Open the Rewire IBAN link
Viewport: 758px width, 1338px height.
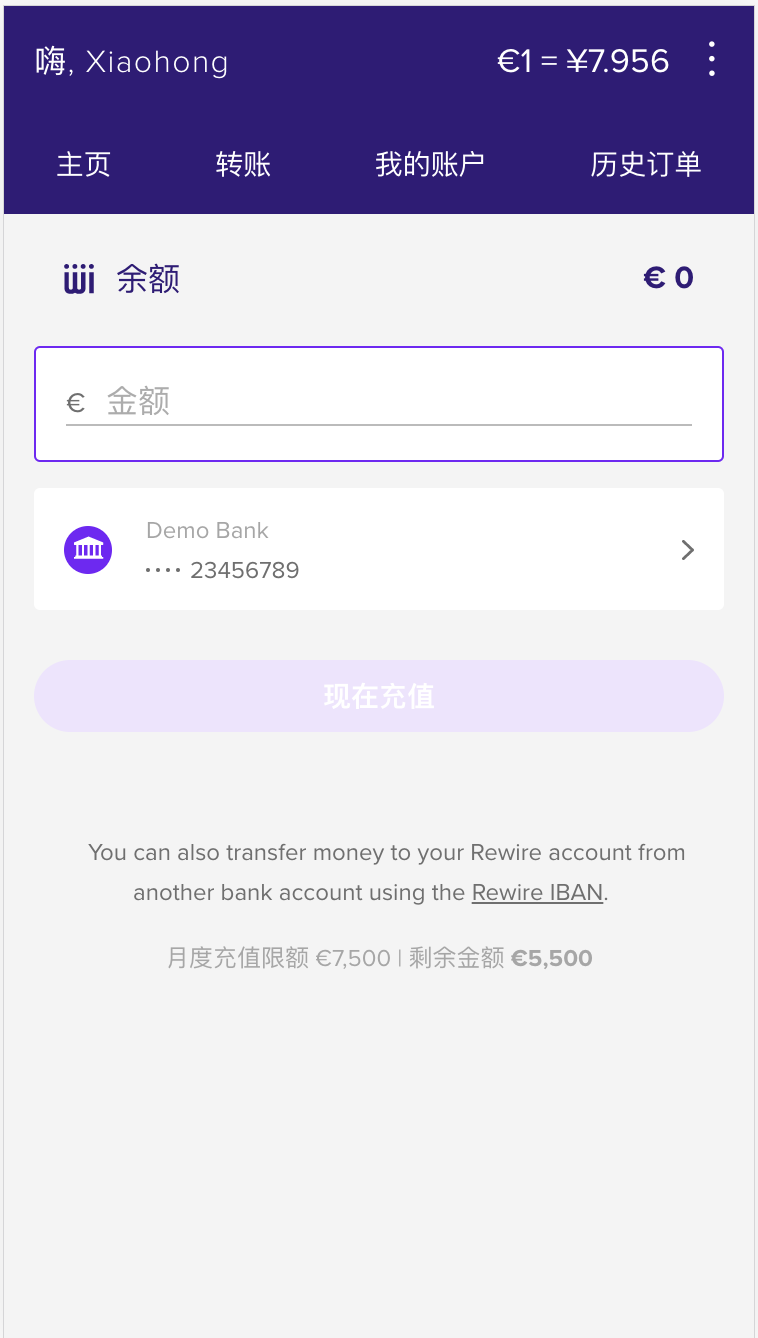click(x=537, y=892)
